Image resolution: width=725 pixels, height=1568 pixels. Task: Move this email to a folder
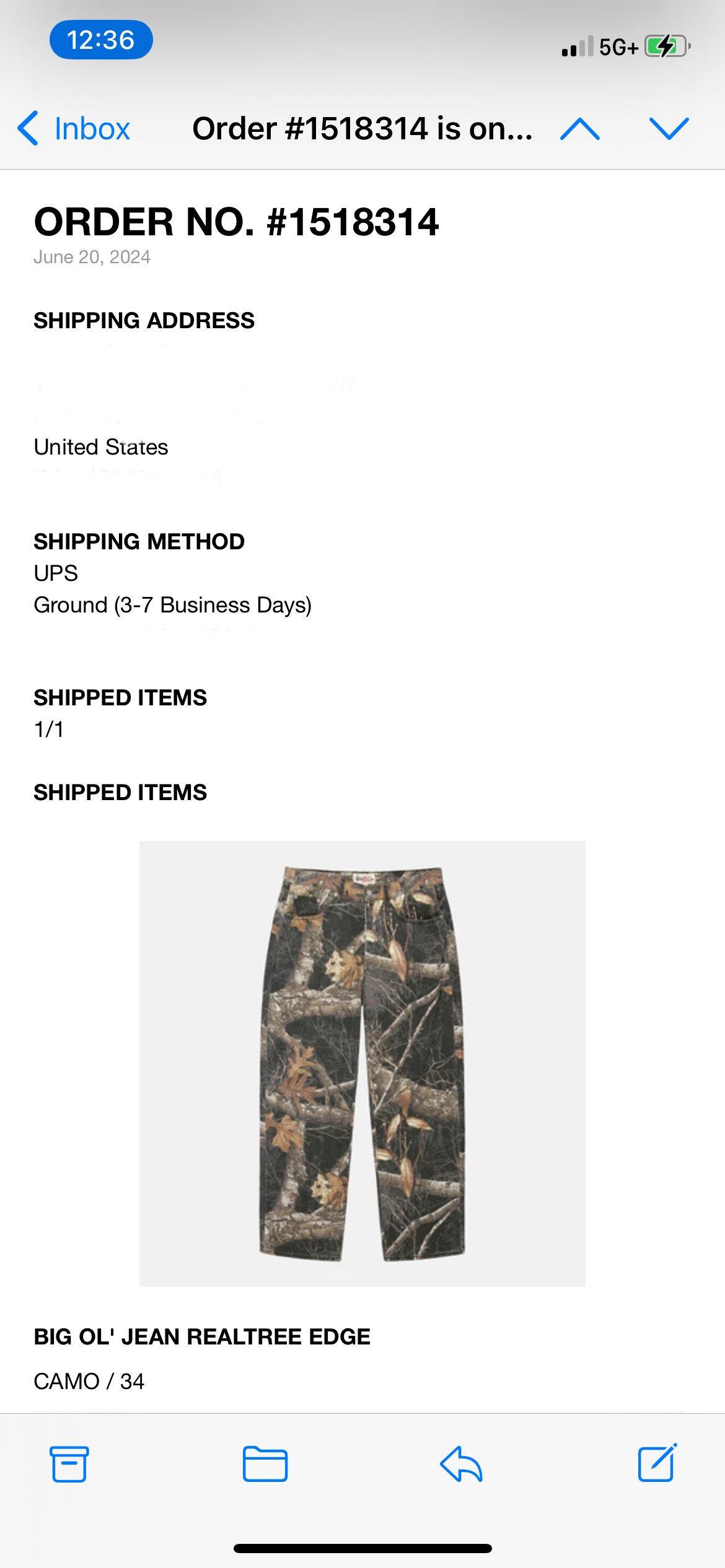265,1464
